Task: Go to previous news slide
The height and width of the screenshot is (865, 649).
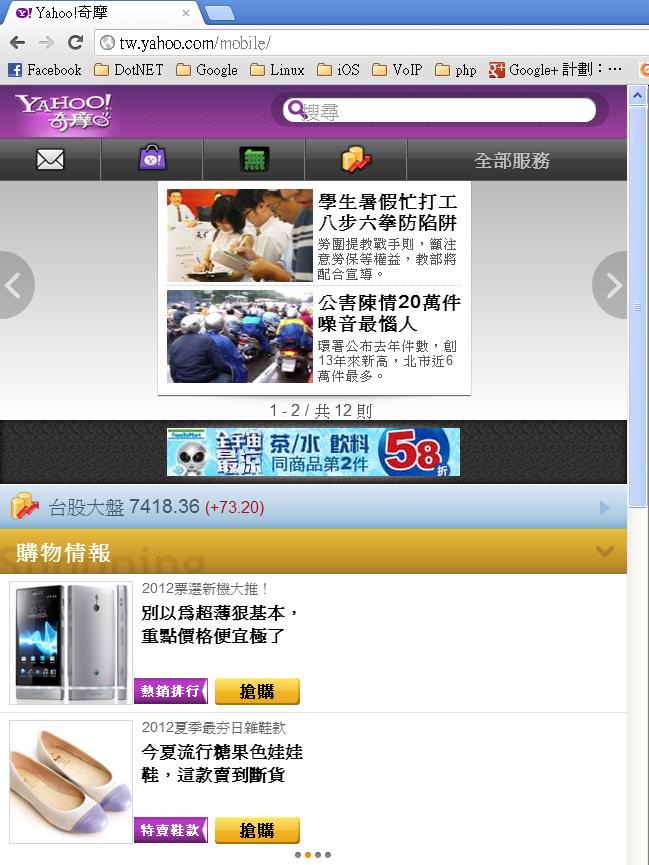Action: click(14, 285)
